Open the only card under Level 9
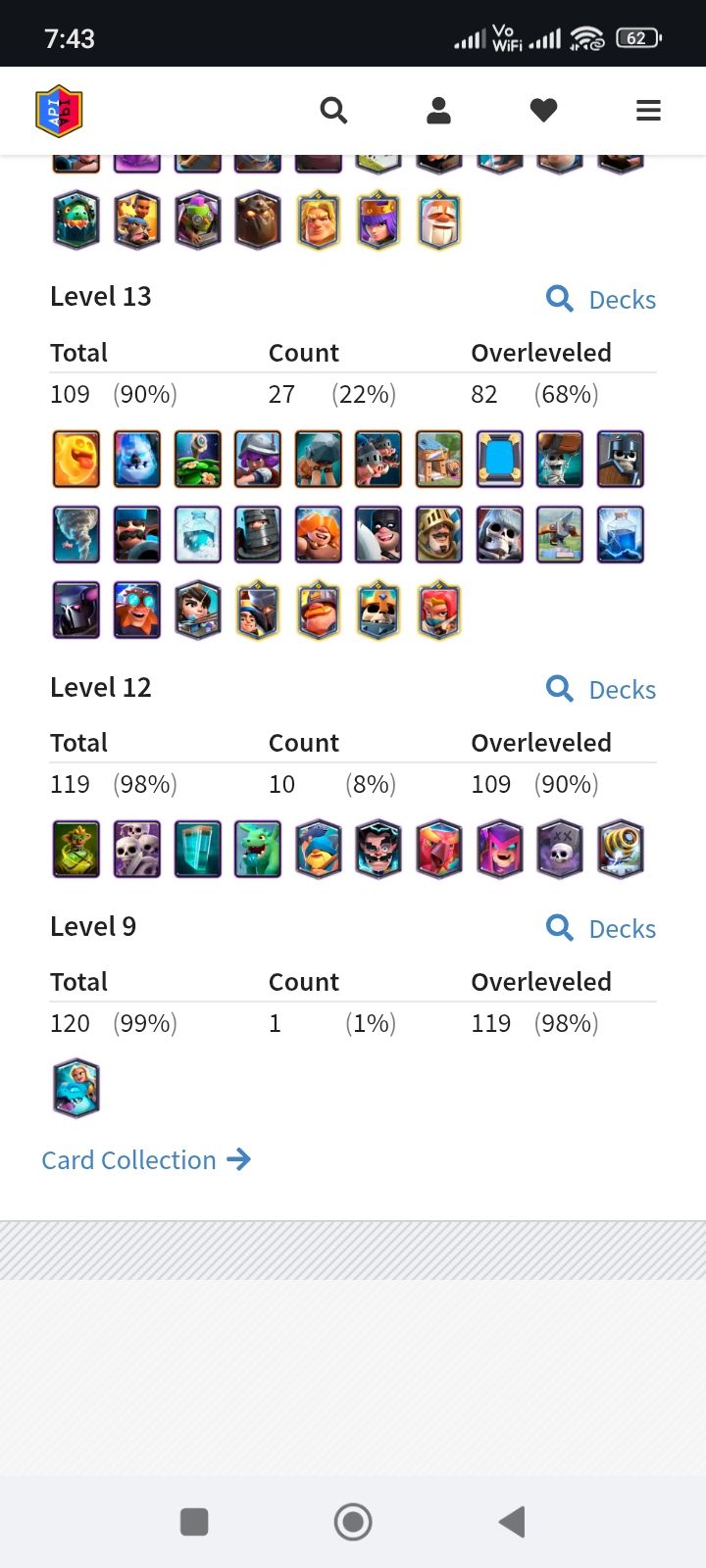This screenshot has height=1568, width=706. (x=76, y=1088)
